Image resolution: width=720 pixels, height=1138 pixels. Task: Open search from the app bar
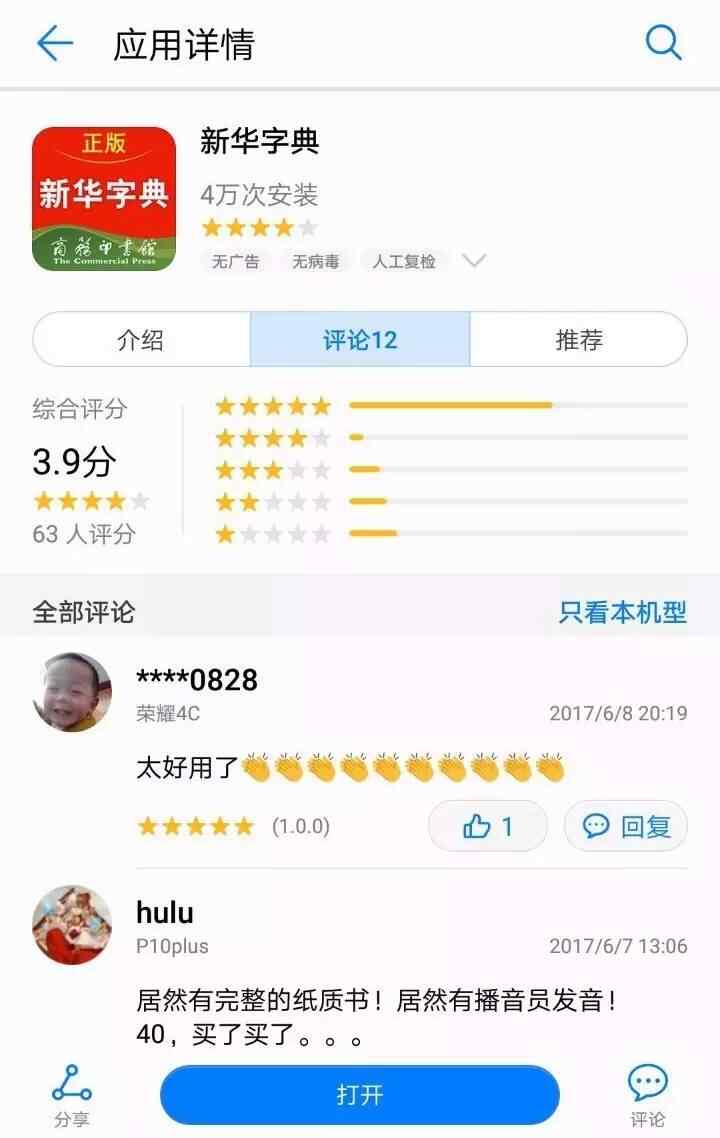click(663, 44)
